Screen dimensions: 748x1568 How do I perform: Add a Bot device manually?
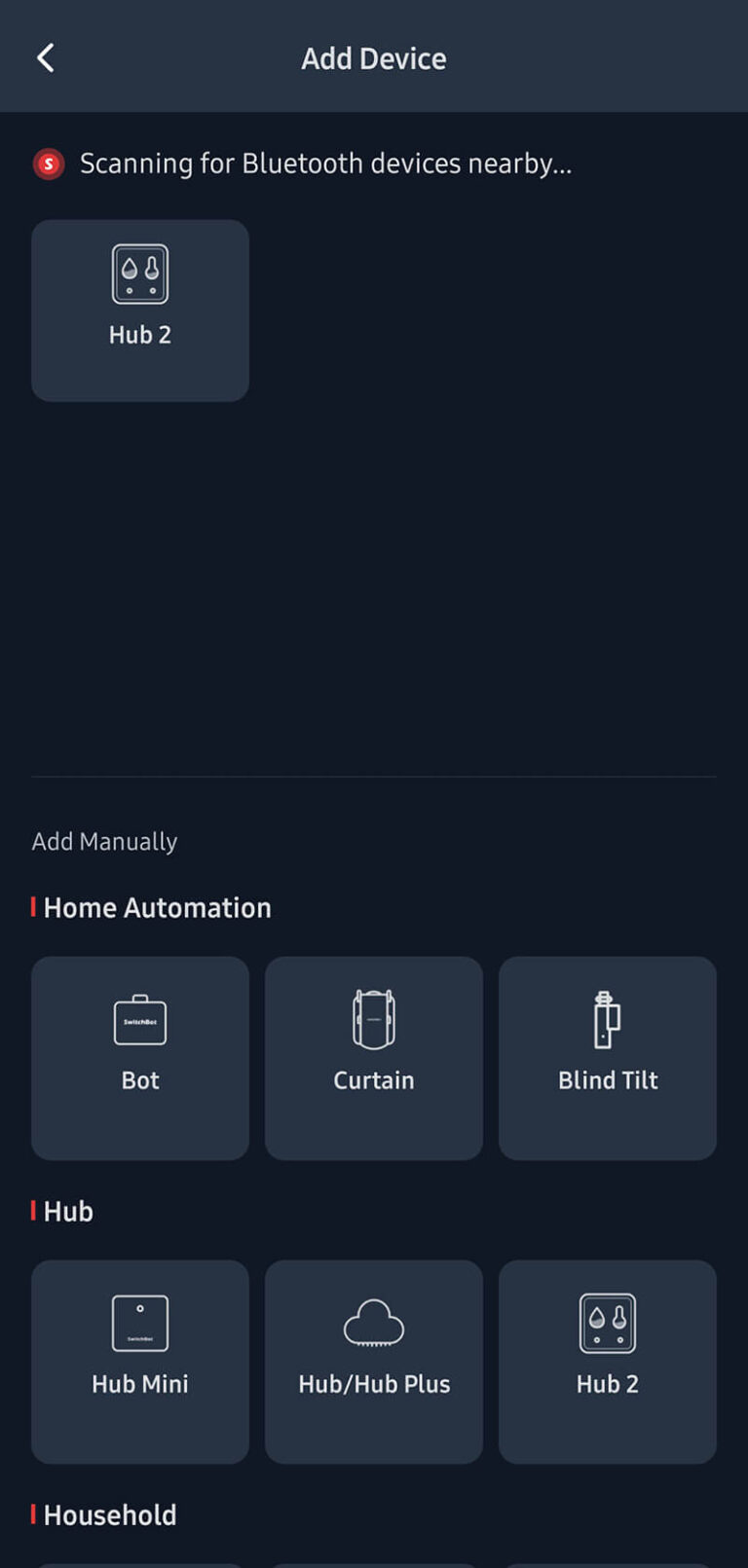point(140,1057)
